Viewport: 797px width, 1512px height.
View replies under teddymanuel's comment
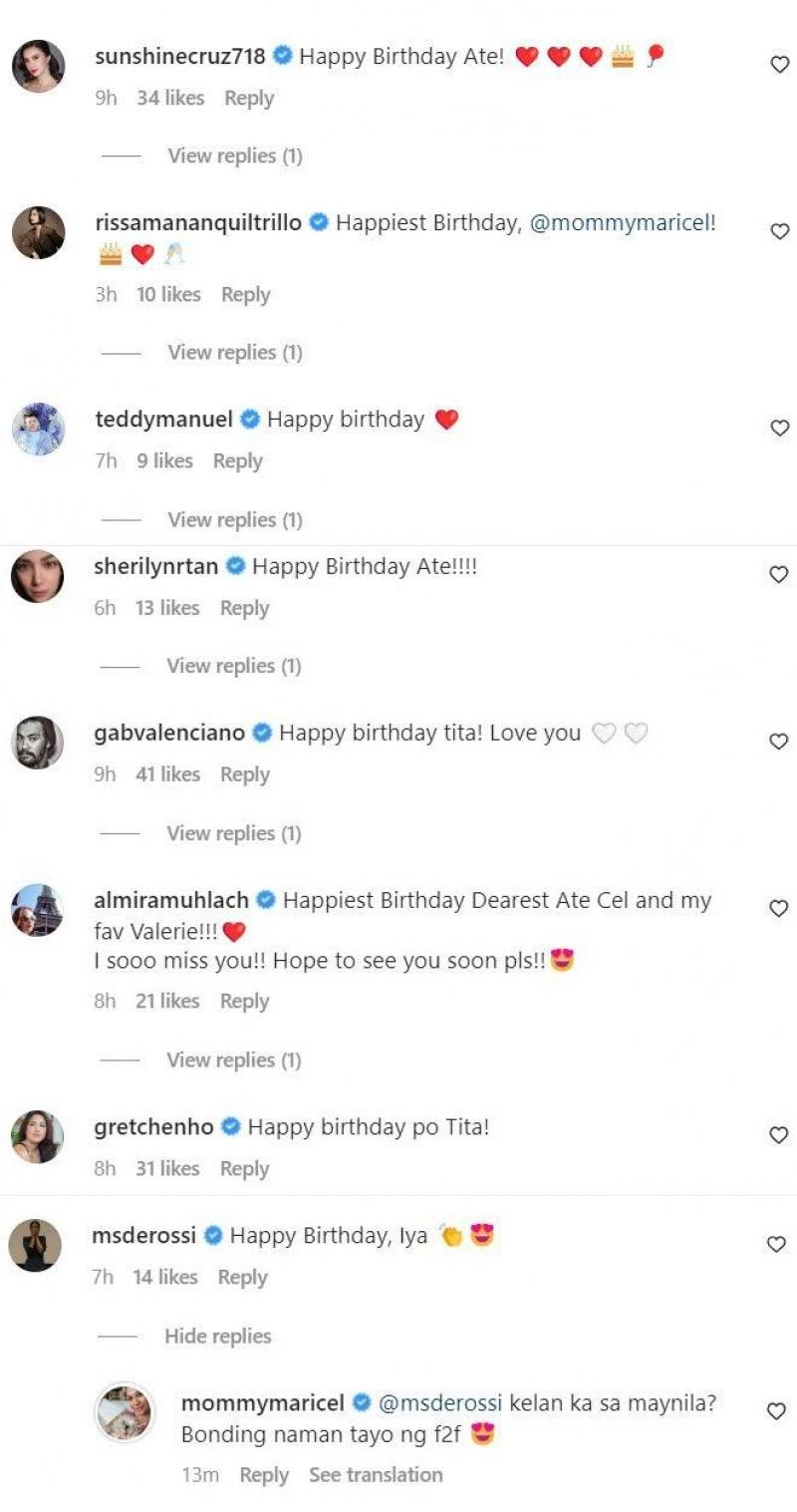234,519
